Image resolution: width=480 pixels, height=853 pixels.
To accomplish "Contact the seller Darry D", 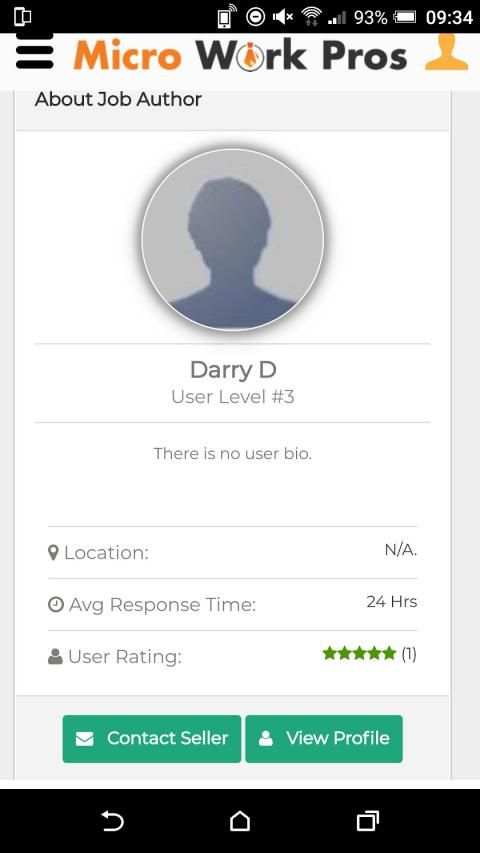I will [151, 738].
